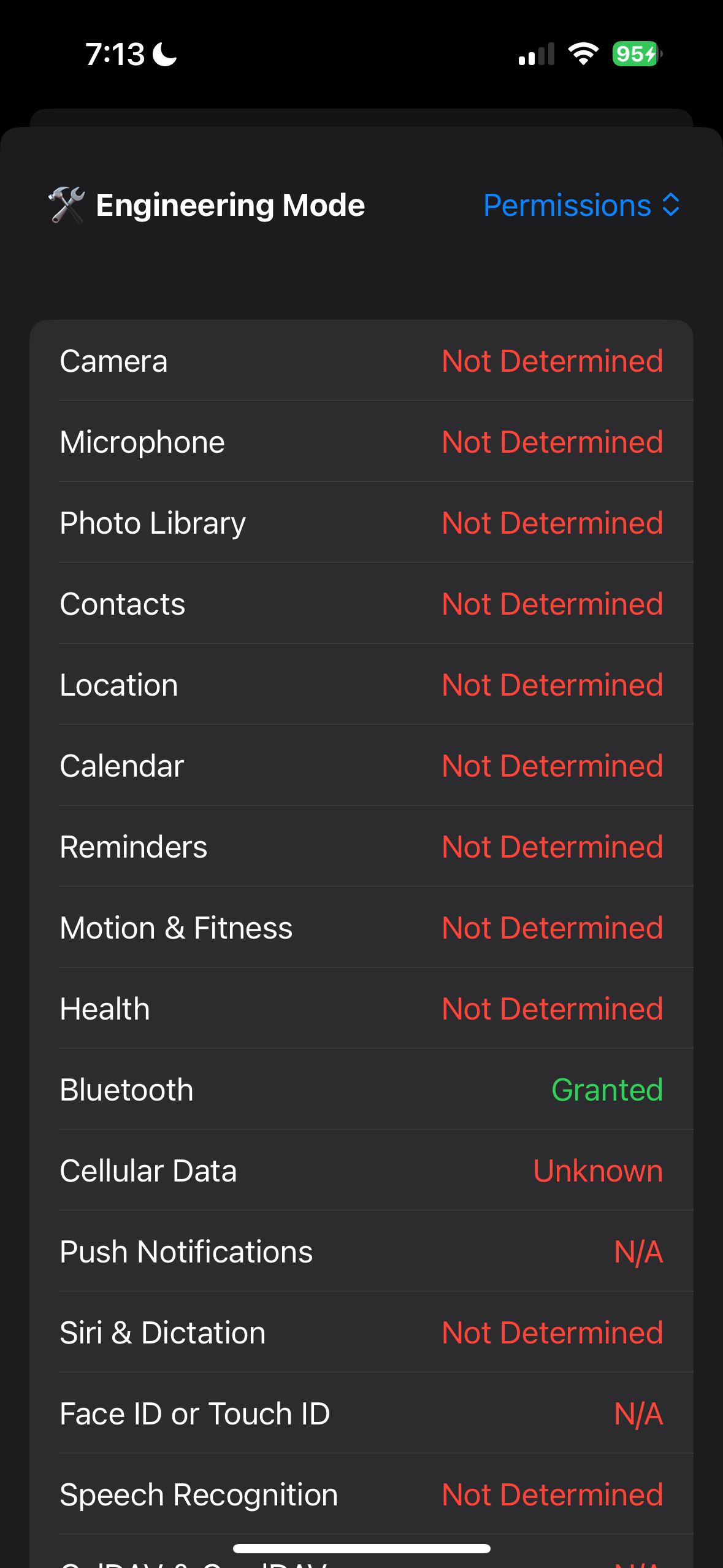The height and width of the screenshot is (1568, 723).
Task: Tap Location to determine its permission
Action: pyautogui.click(x=362, y=684)
